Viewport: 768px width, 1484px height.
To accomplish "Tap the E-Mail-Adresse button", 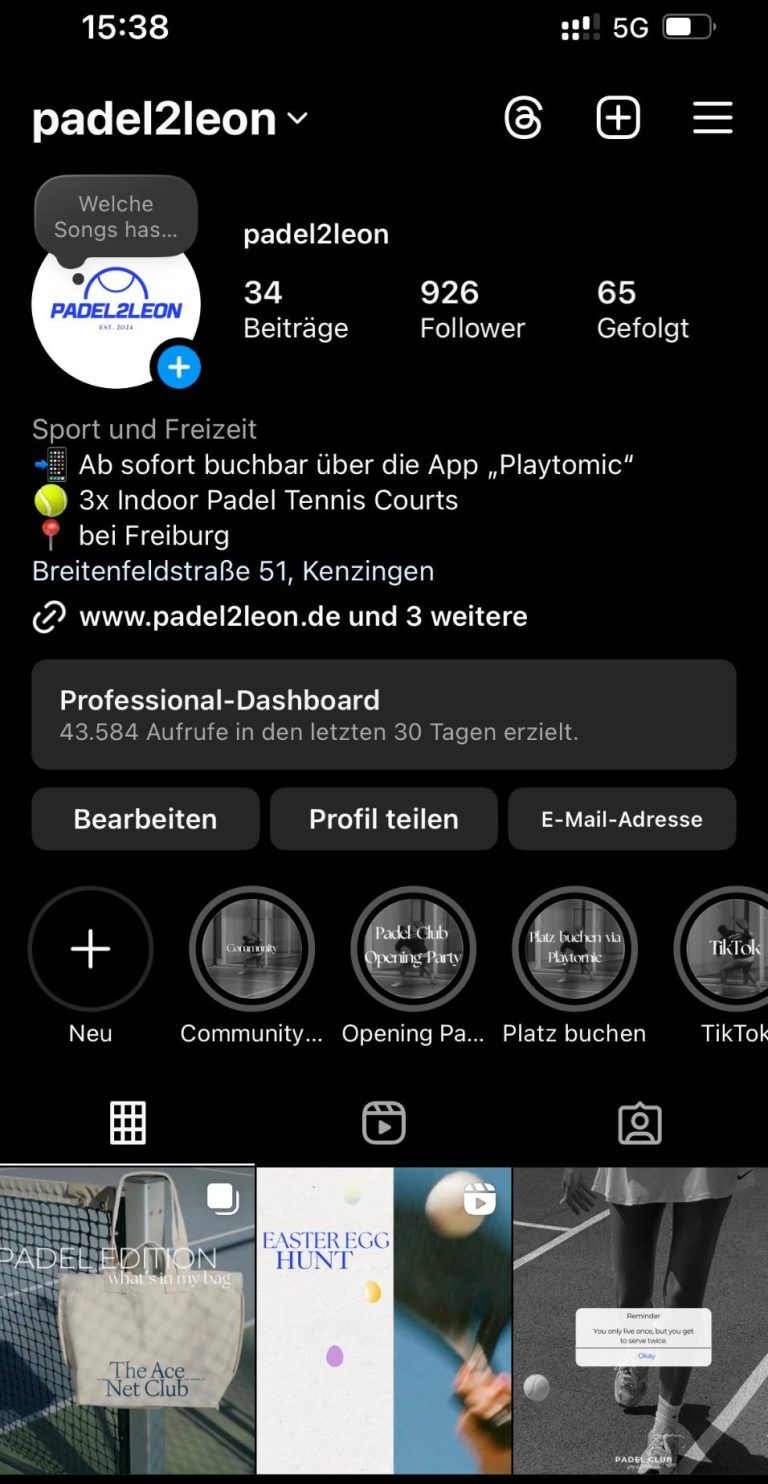I will pyautogui.click(x=622, y=819).
